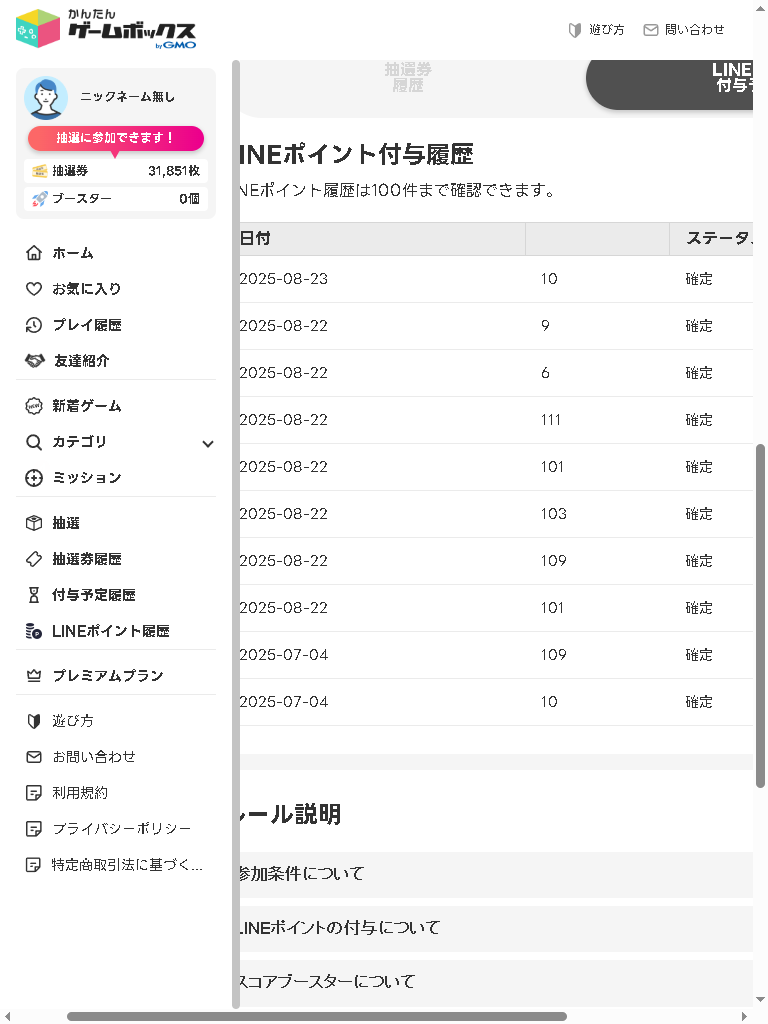Open ミッション missions
Image resolution: width=768 pixels, height=1024 pixels.
coord(86,478)
